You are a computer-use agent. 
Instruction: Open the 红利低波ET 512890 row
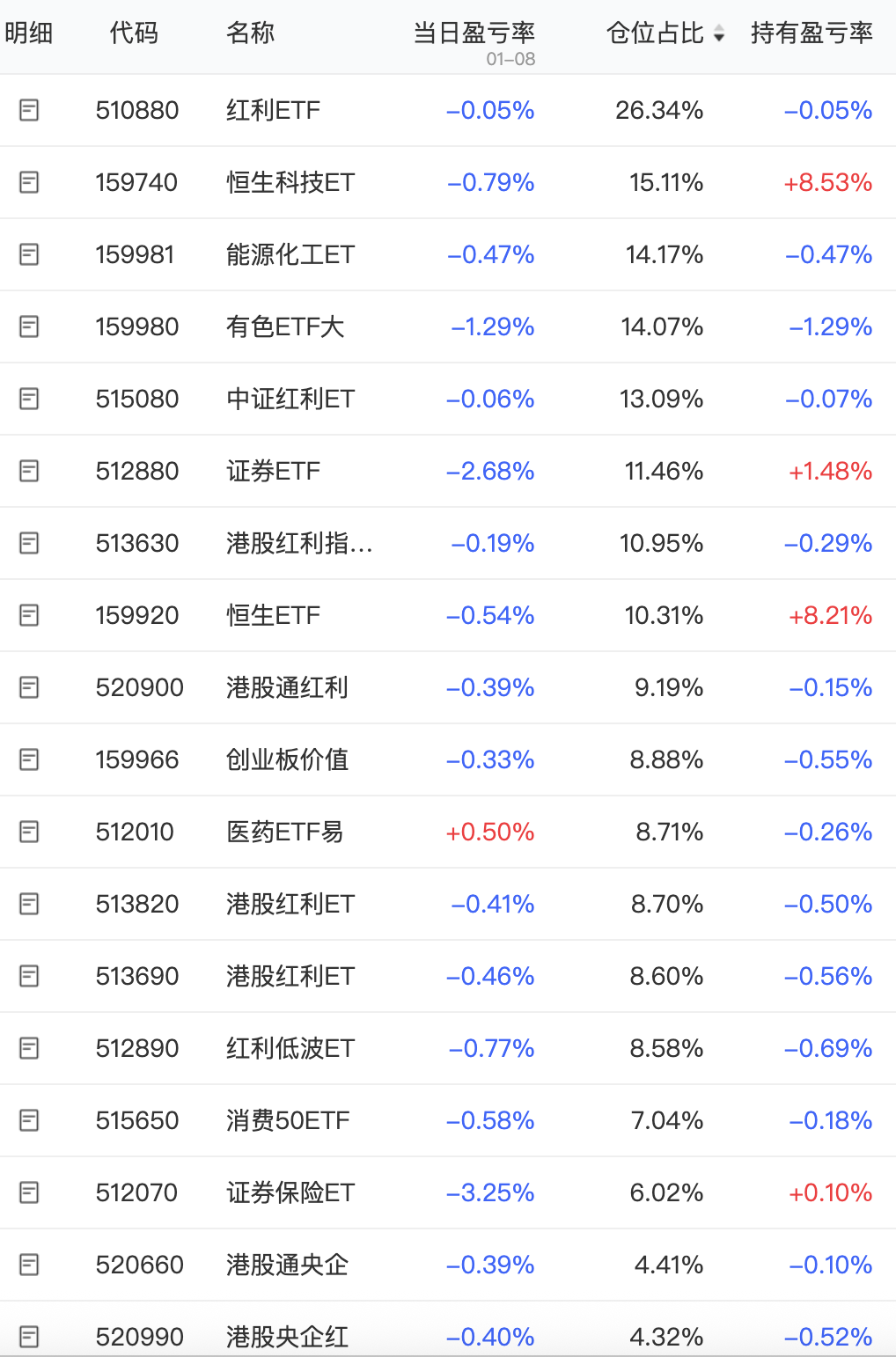(x=290, y=1048)
